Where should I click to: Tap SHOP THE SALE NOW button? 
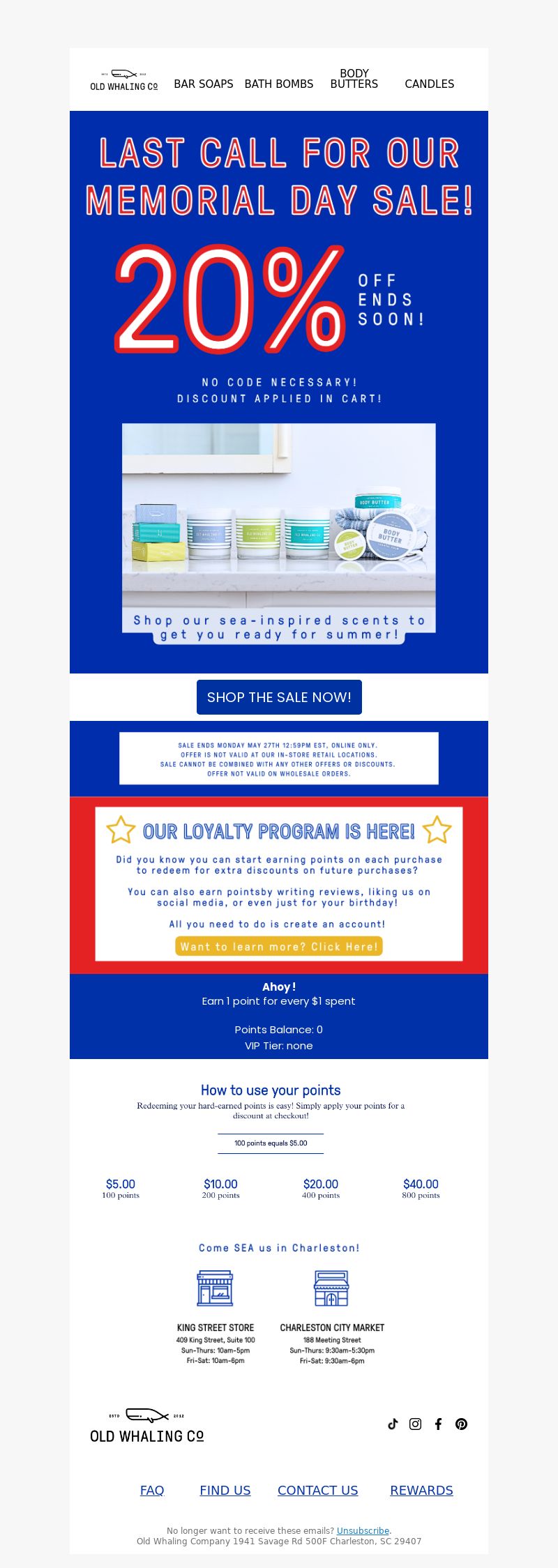pyautogui.click(x=279, y=697)
